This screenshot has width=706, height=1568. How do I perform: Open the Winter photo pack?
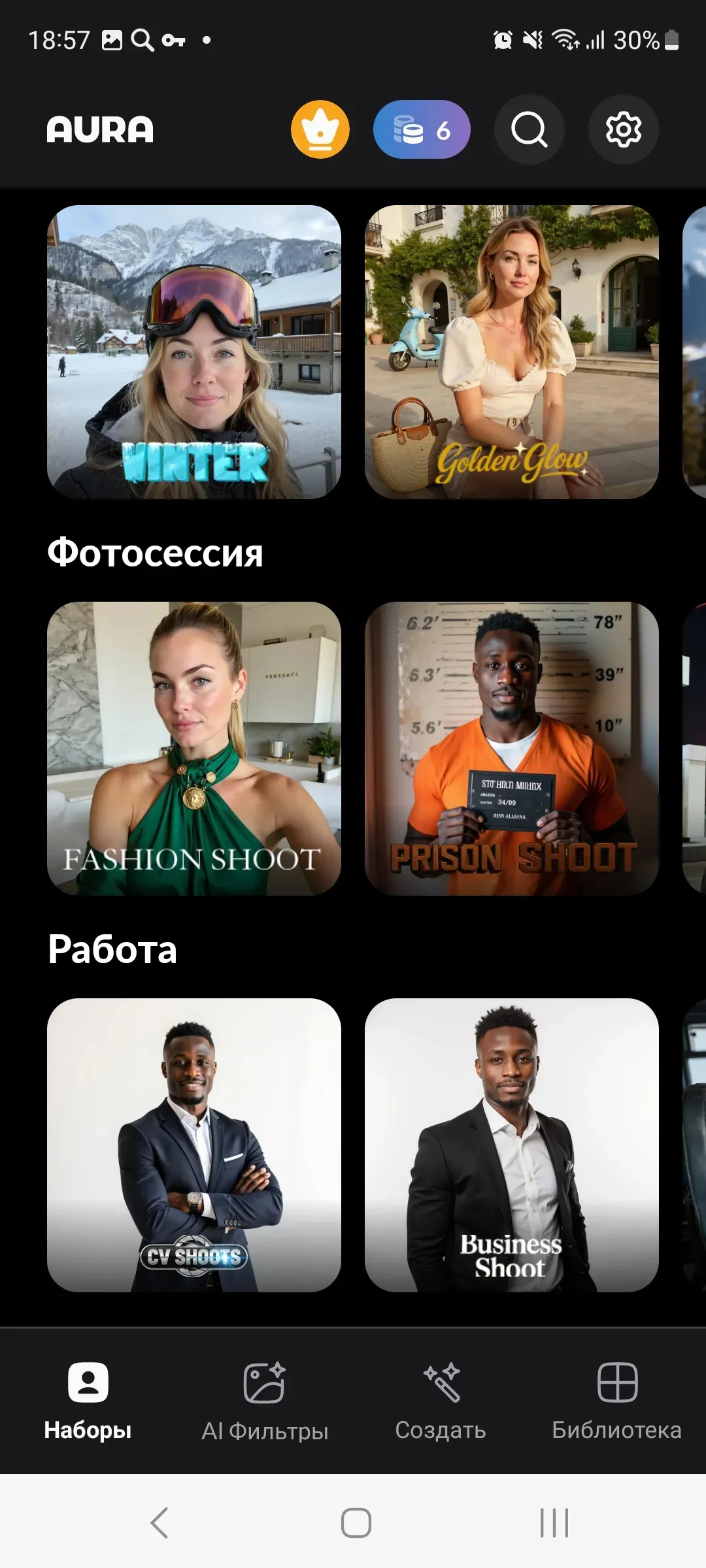coord(194,352)
